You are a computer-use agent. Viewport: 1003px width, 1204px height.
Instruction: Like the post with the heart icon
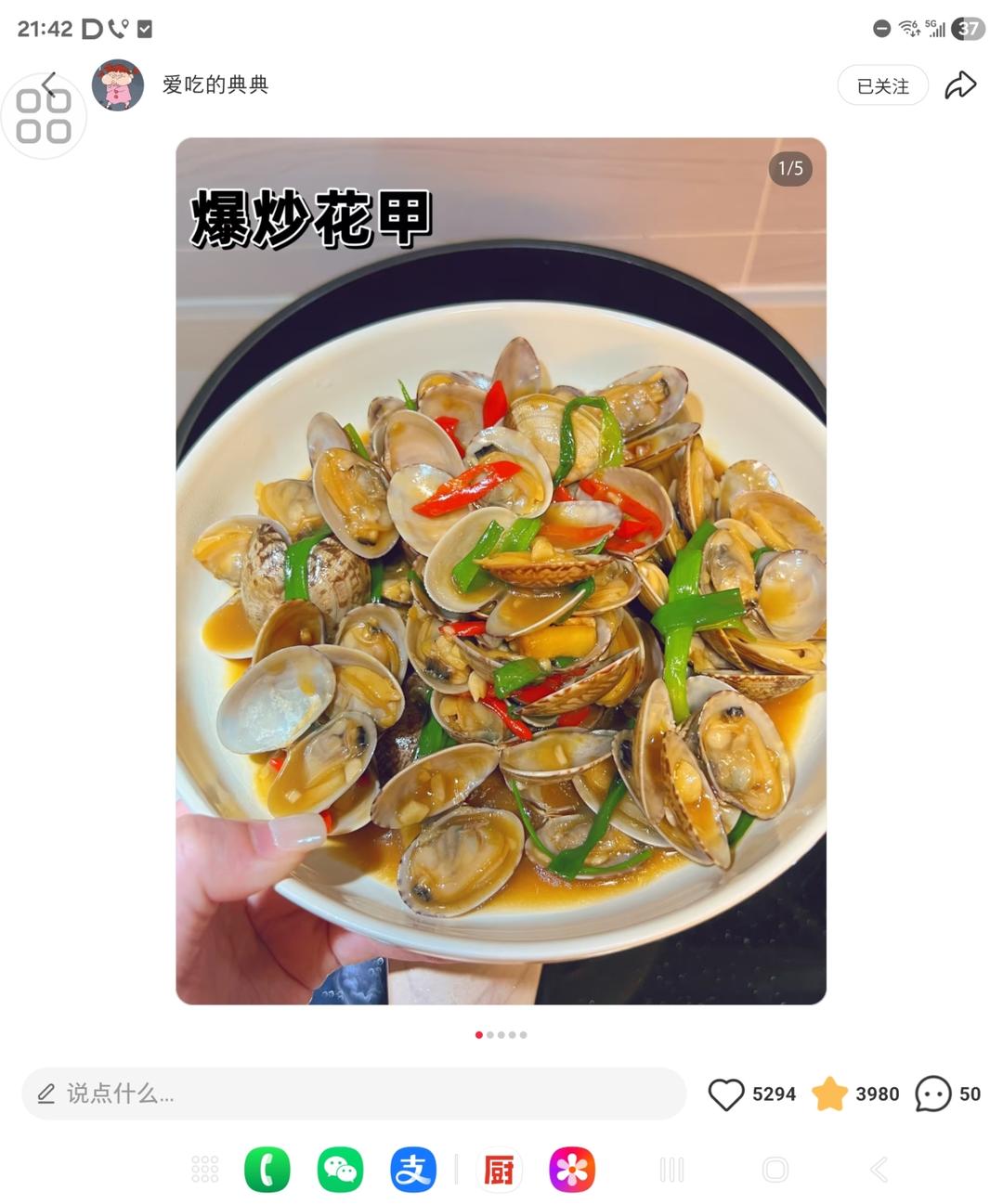pos(726,1094)
